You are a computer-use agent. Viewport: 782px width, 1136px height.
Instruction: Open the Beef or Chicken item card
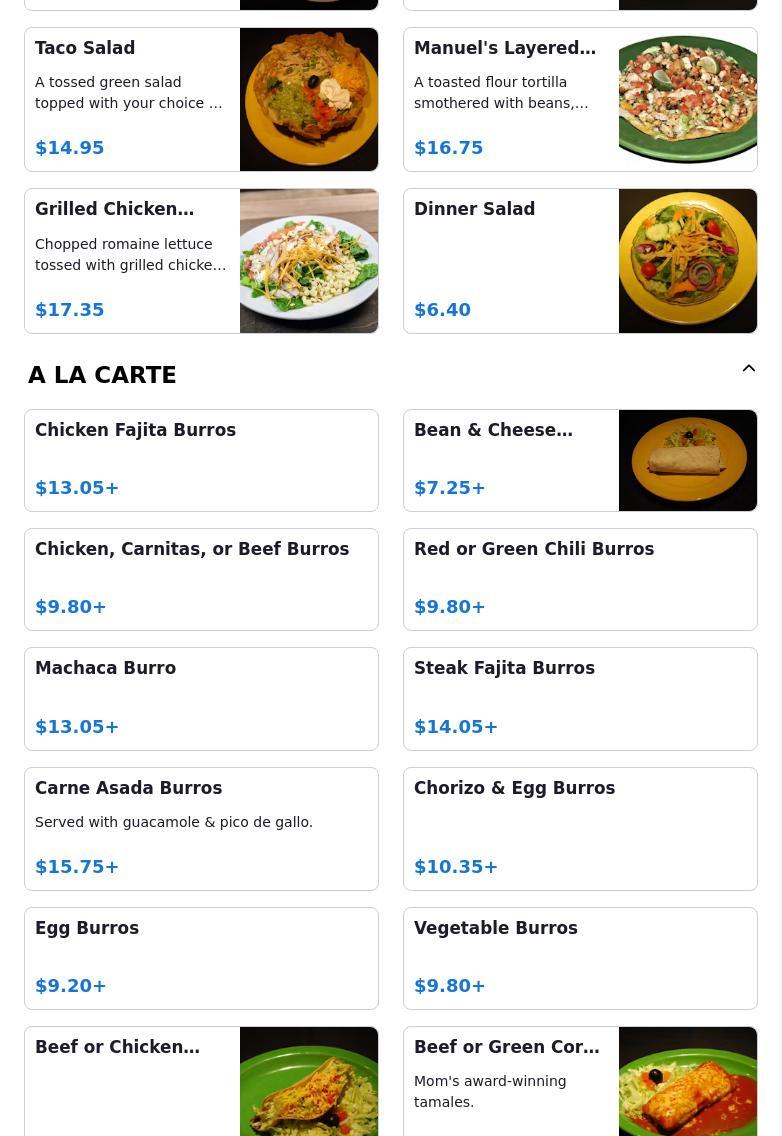(x=201, y=1082)
